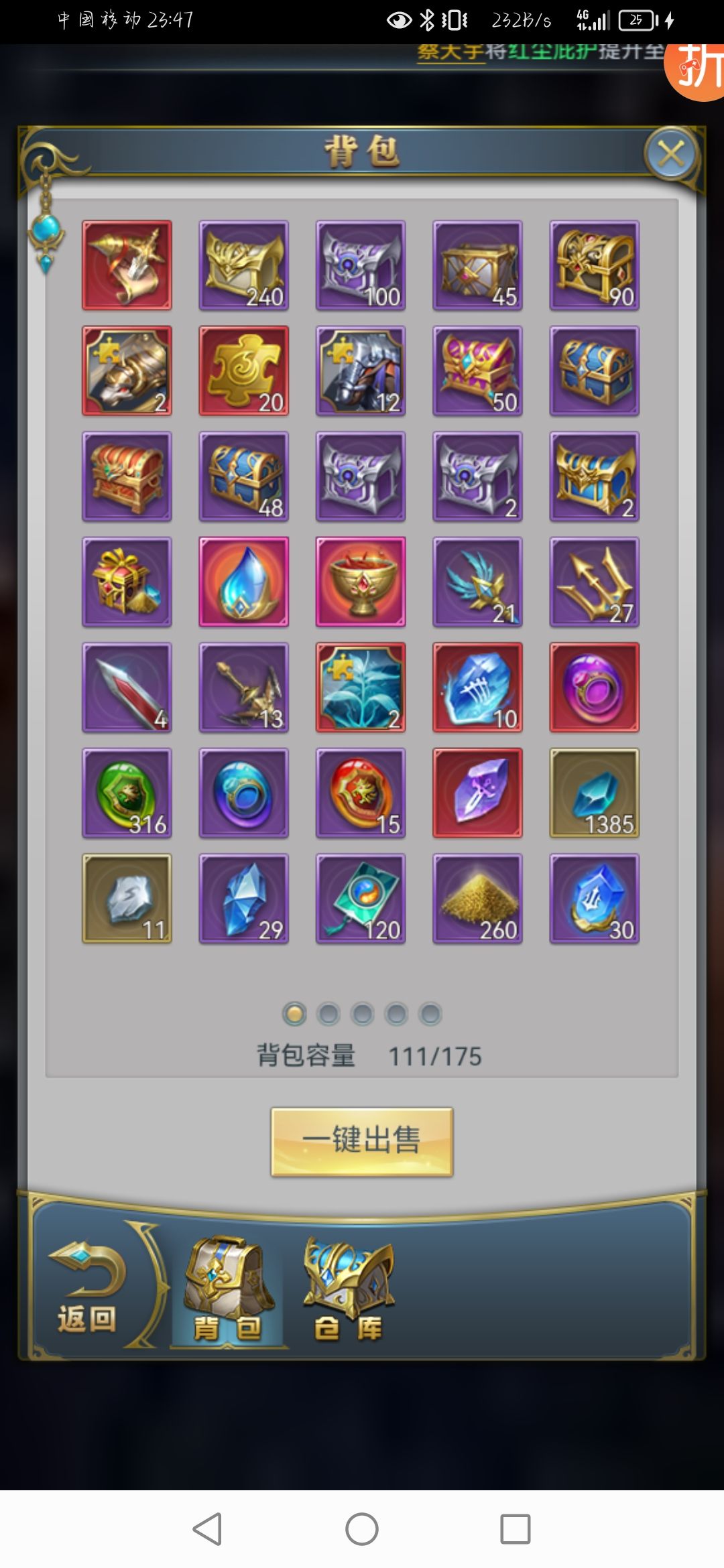Tap the golden trident with count 27

[594, 582]
